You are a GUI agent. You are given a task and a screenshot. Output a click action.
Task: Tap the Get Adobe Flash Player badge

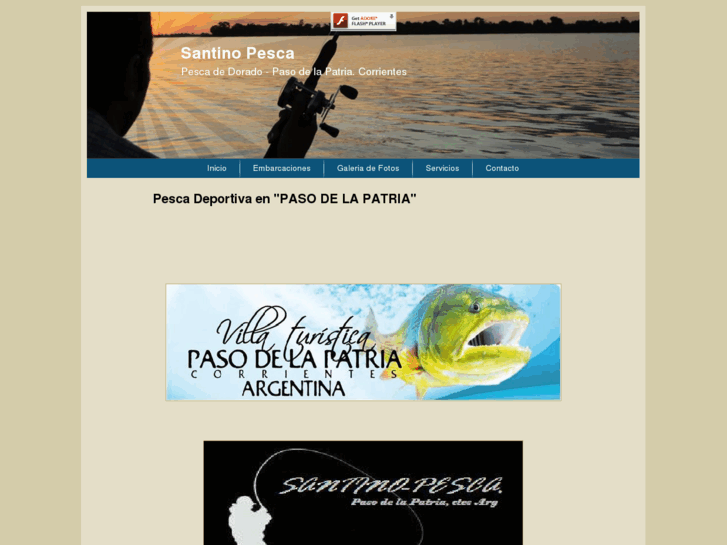[x=363, y=21]
